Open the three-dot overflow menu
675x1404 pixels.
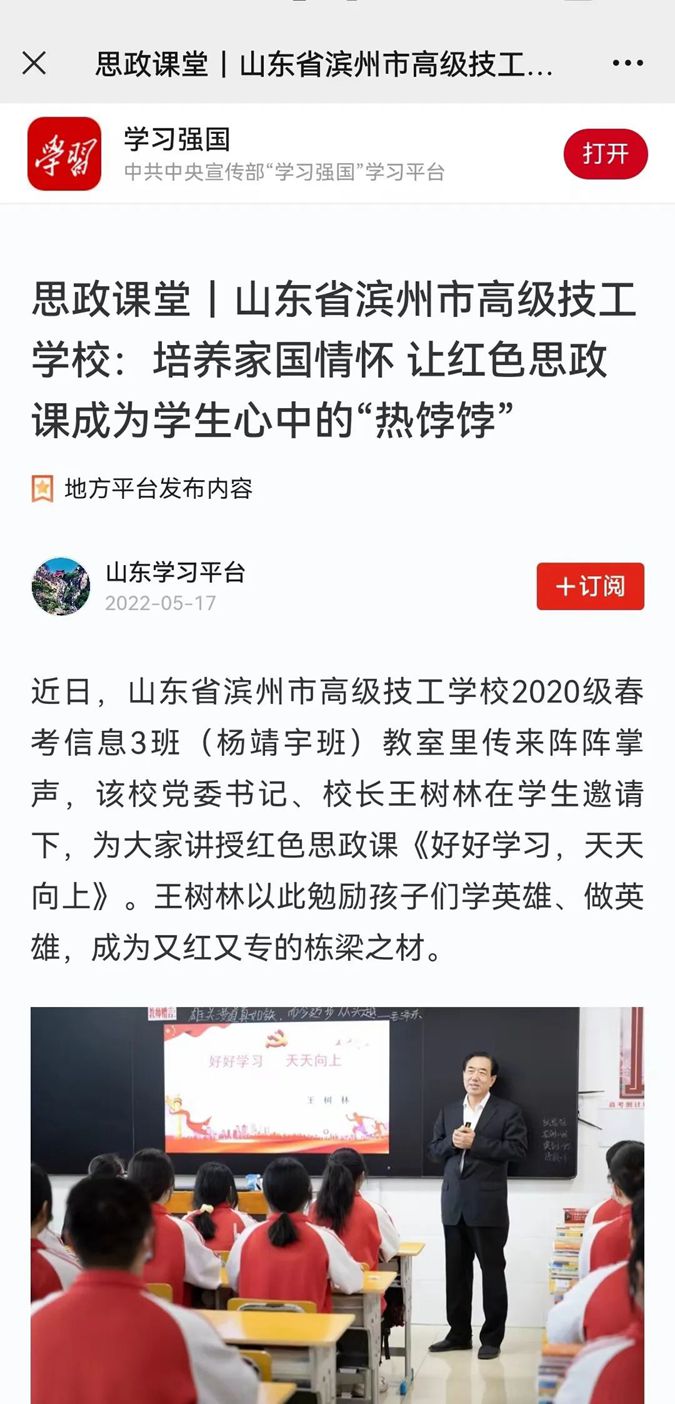pos(627,63)
